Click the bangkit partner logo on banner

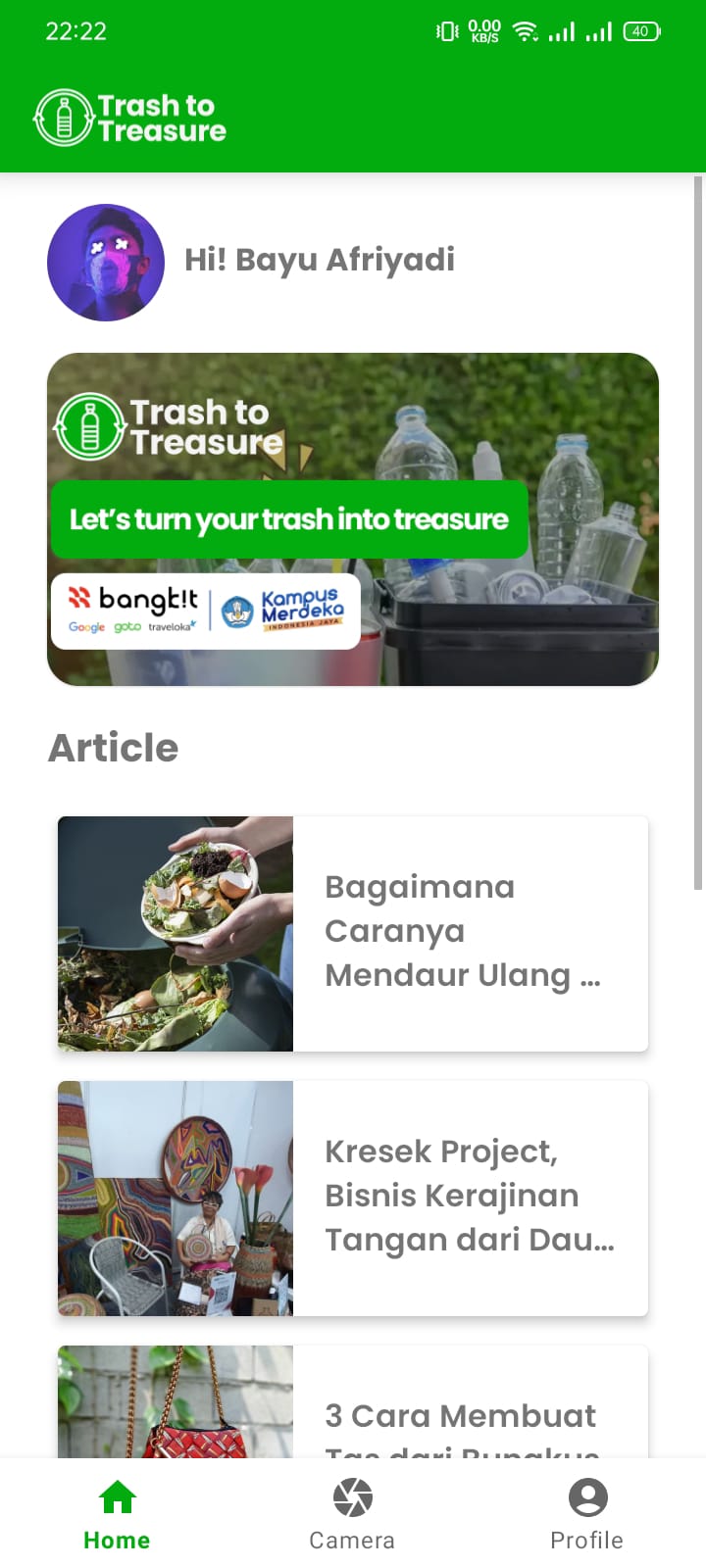point(130,600)
